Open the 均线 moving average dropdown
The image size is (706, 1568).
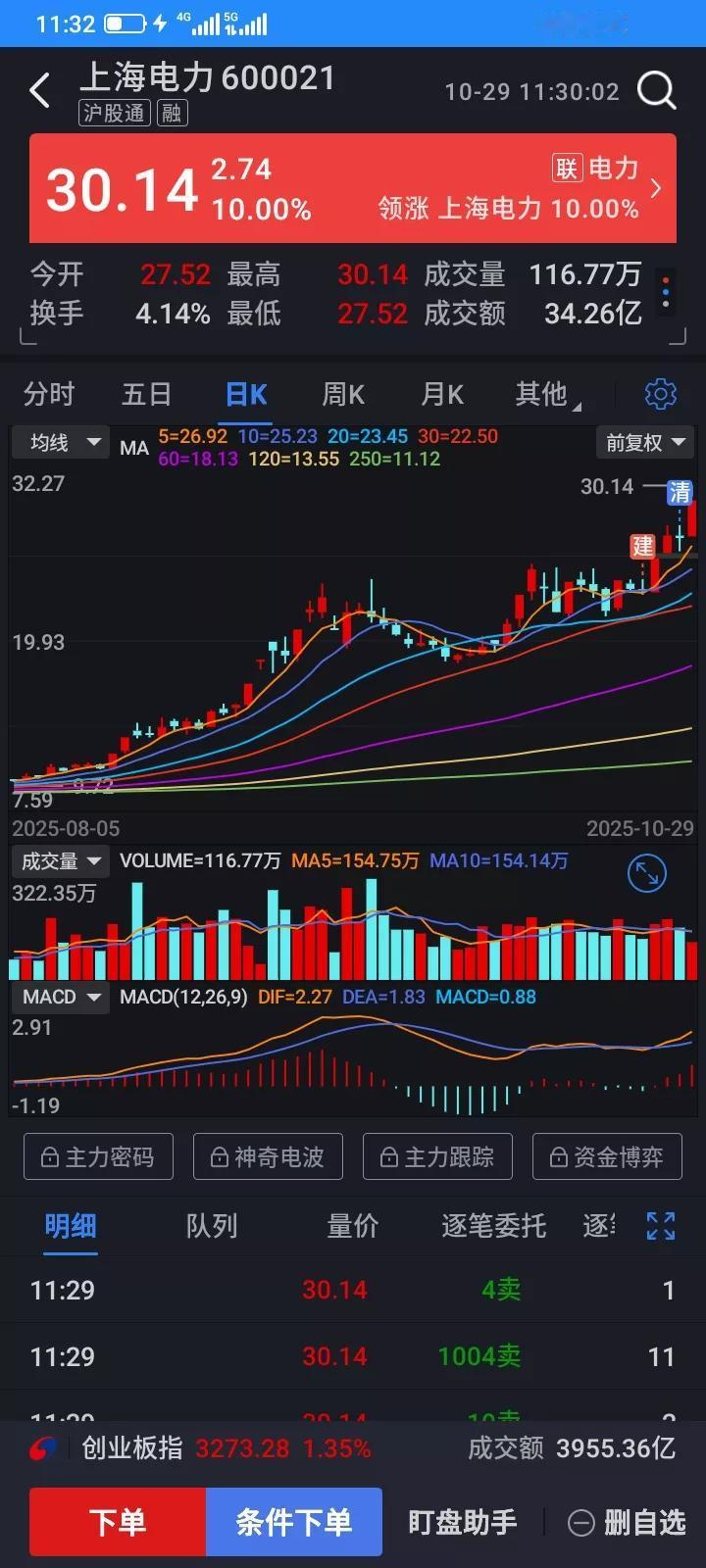60,443
